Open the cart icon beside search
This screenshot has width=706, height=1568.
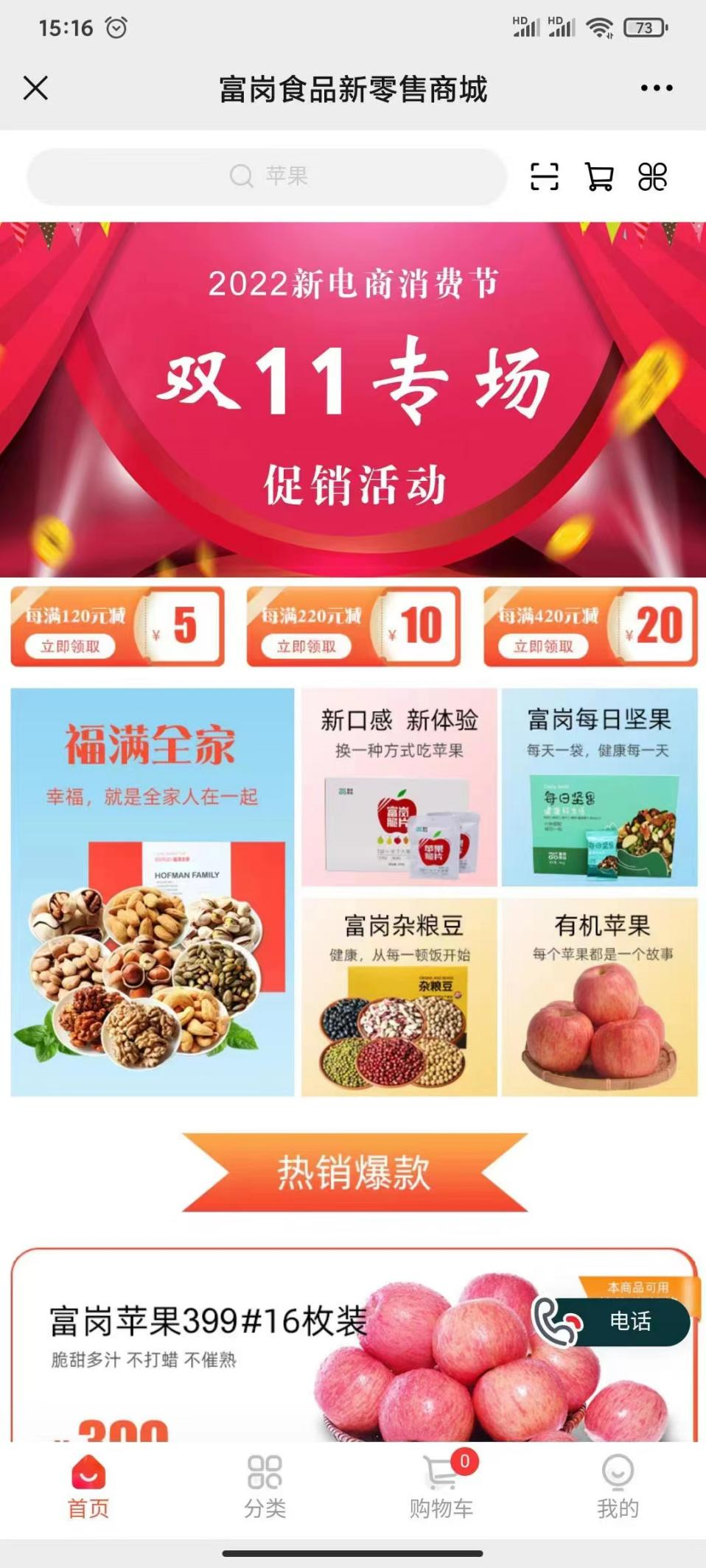tap(598, 177)
